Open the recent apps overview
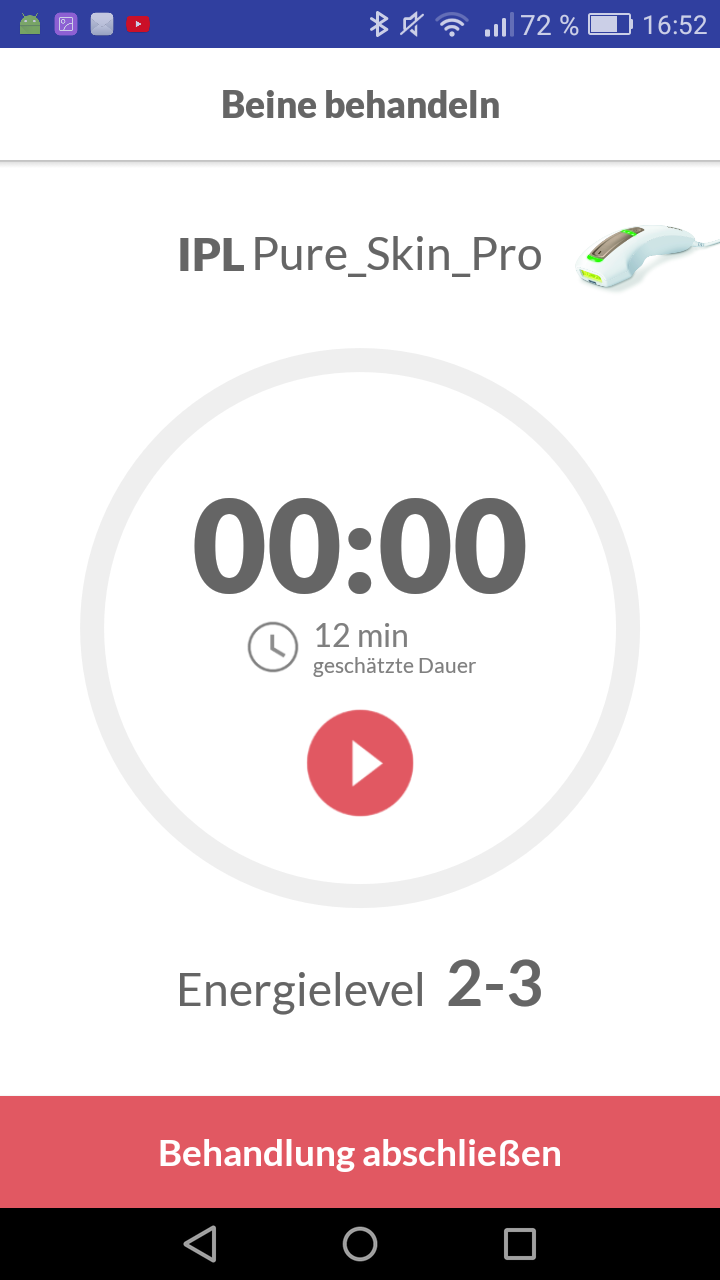This screenshot has height=1280, width=720. [x=520, y=1244]
